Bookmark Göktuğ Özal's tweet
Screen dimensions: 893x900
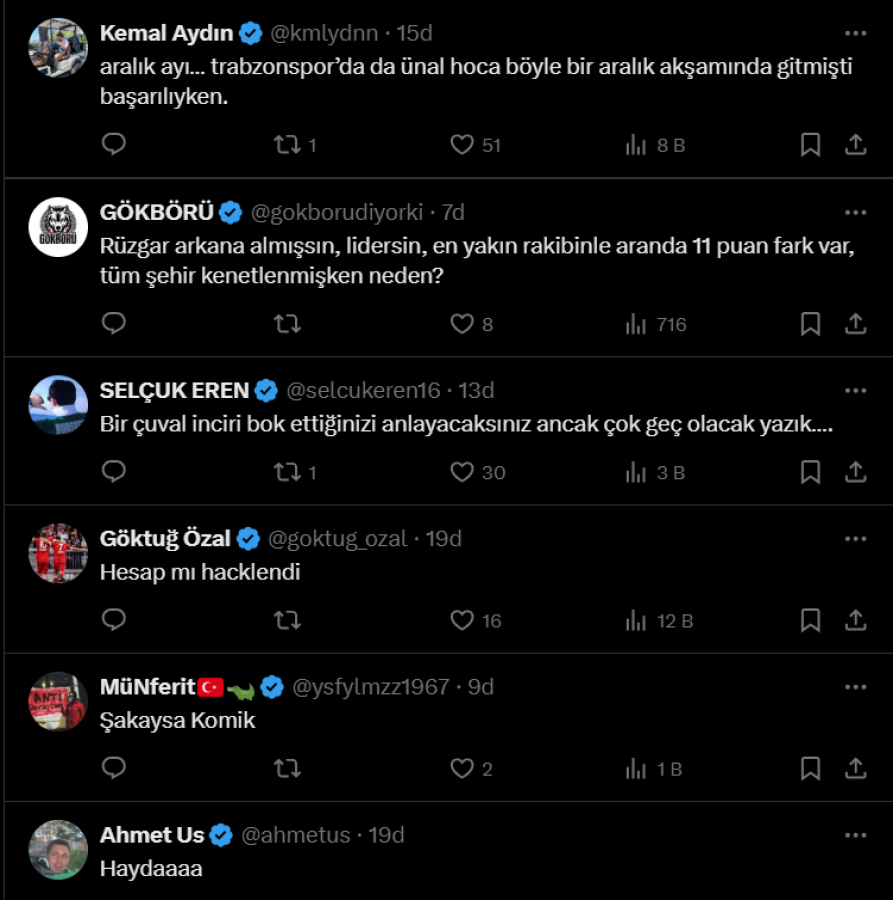point(810,620)
